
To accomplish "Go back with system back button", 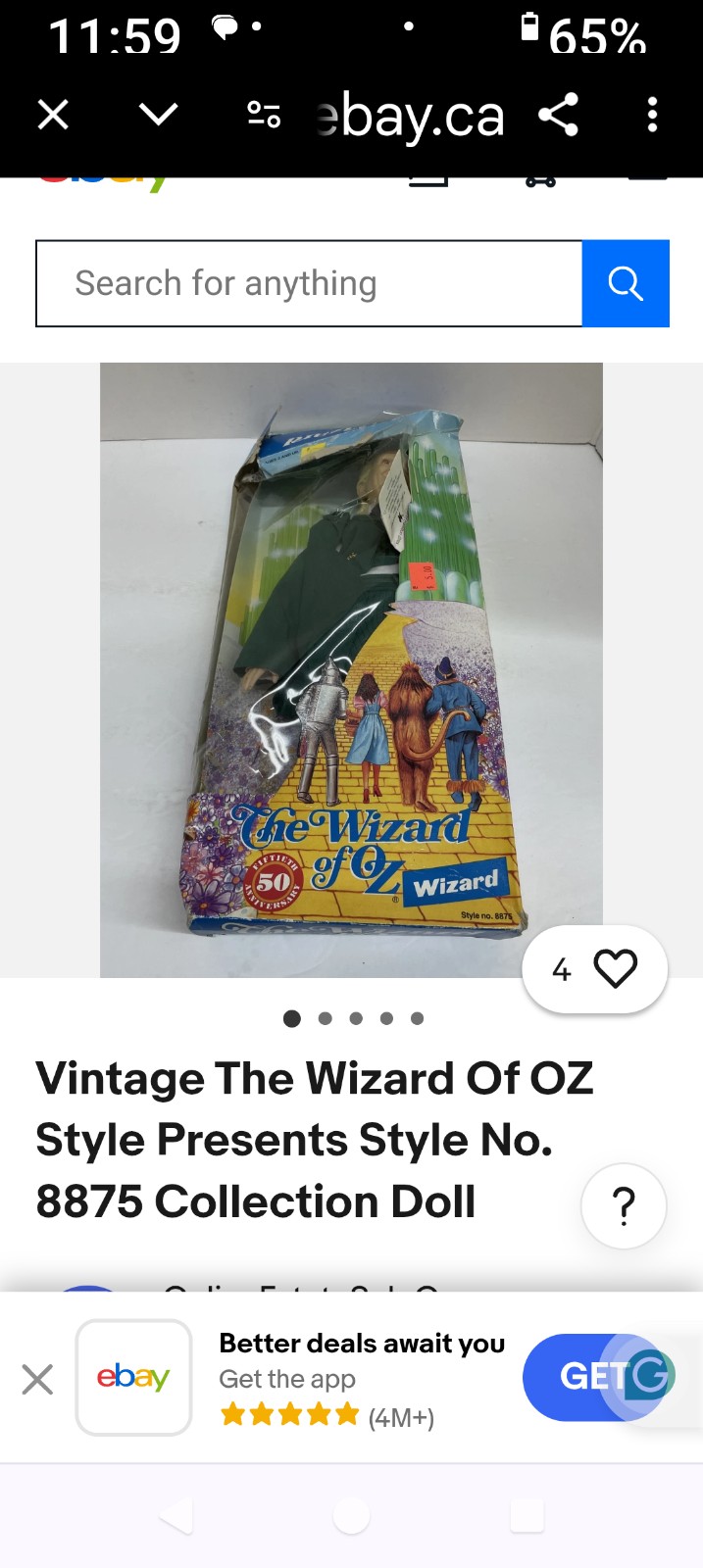I will [177, 1516].
